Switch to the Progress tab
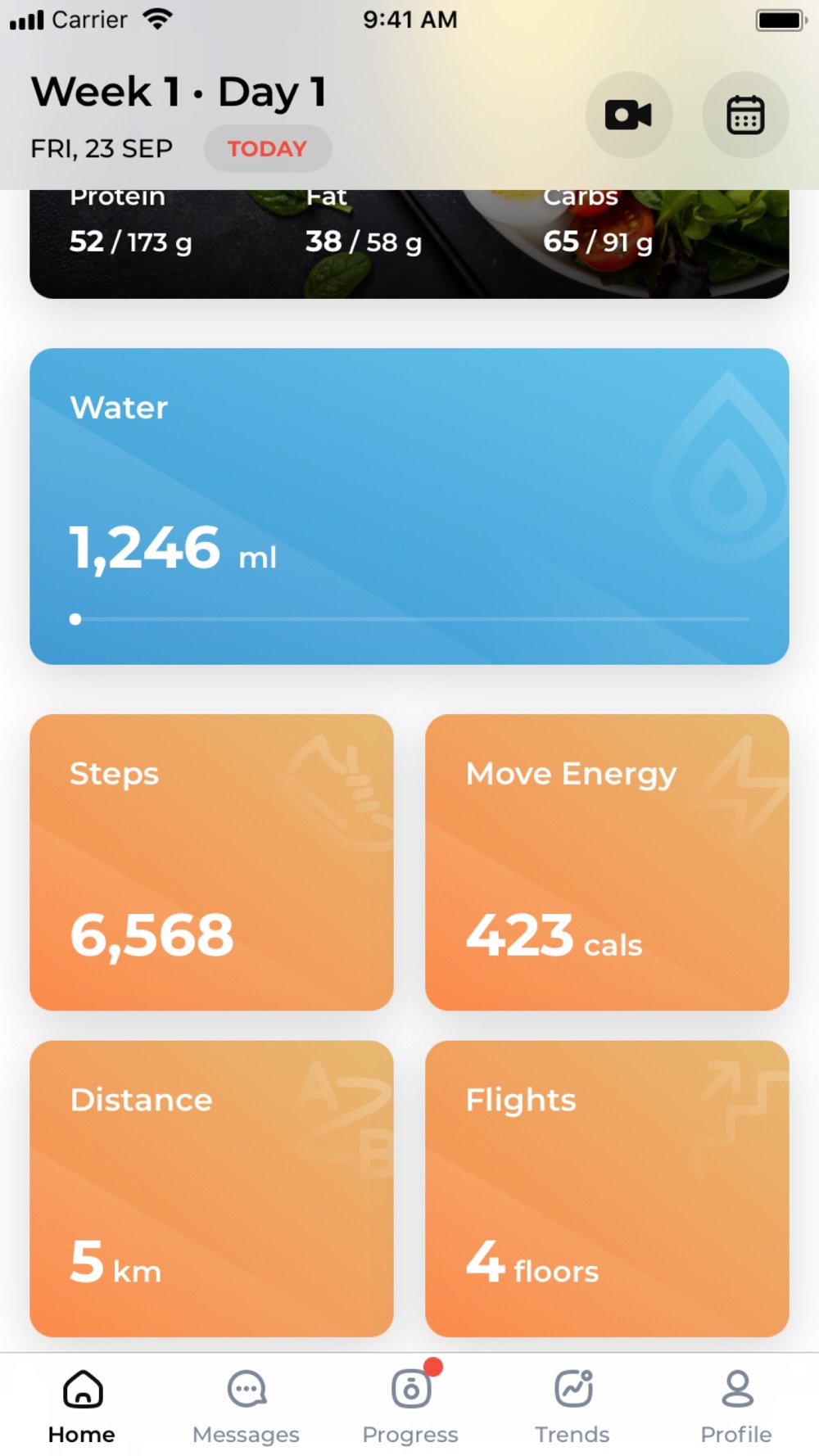This screenshot has height=1456, width=819. (410, 1406)
